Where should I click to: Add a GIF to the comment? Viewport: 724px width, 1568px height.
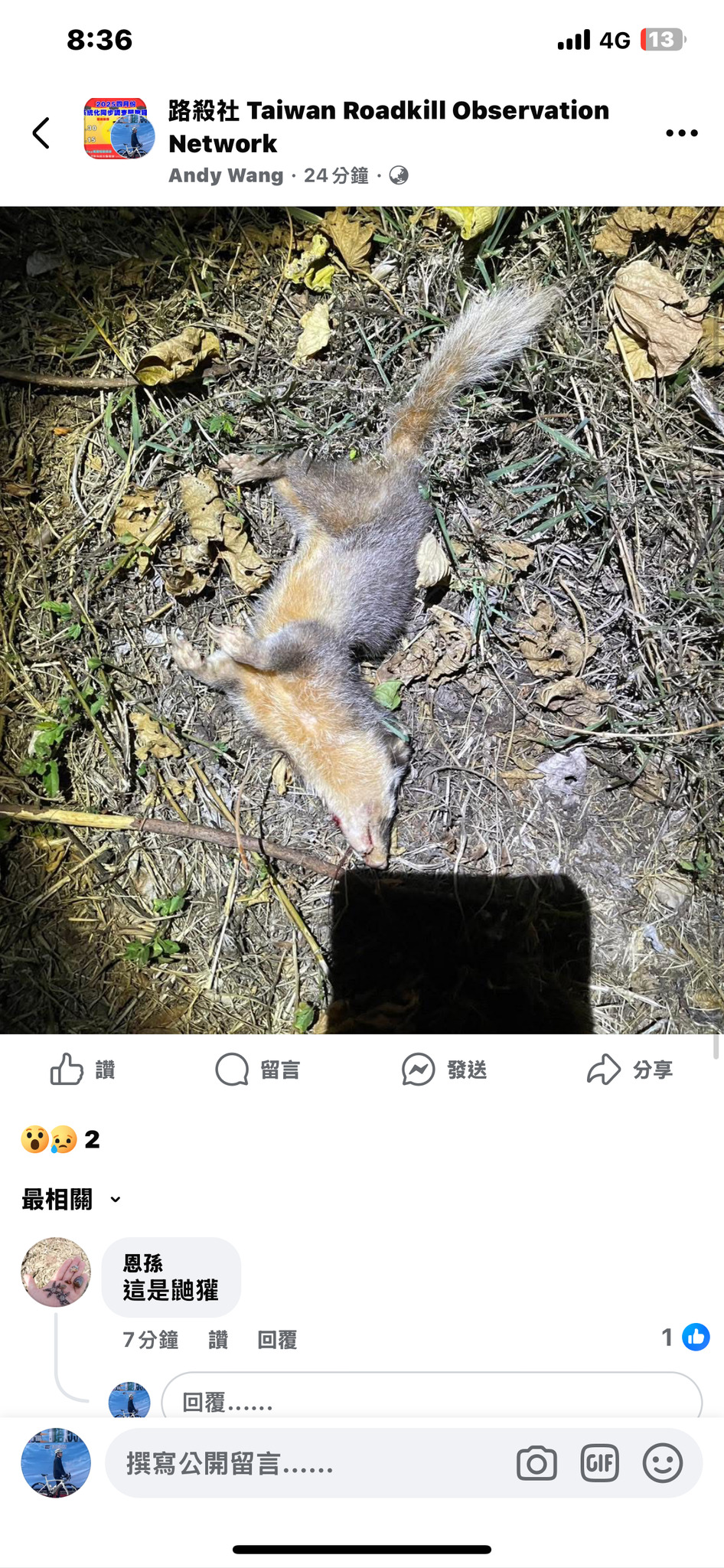pyautogui.click(x=599, y=1463)
